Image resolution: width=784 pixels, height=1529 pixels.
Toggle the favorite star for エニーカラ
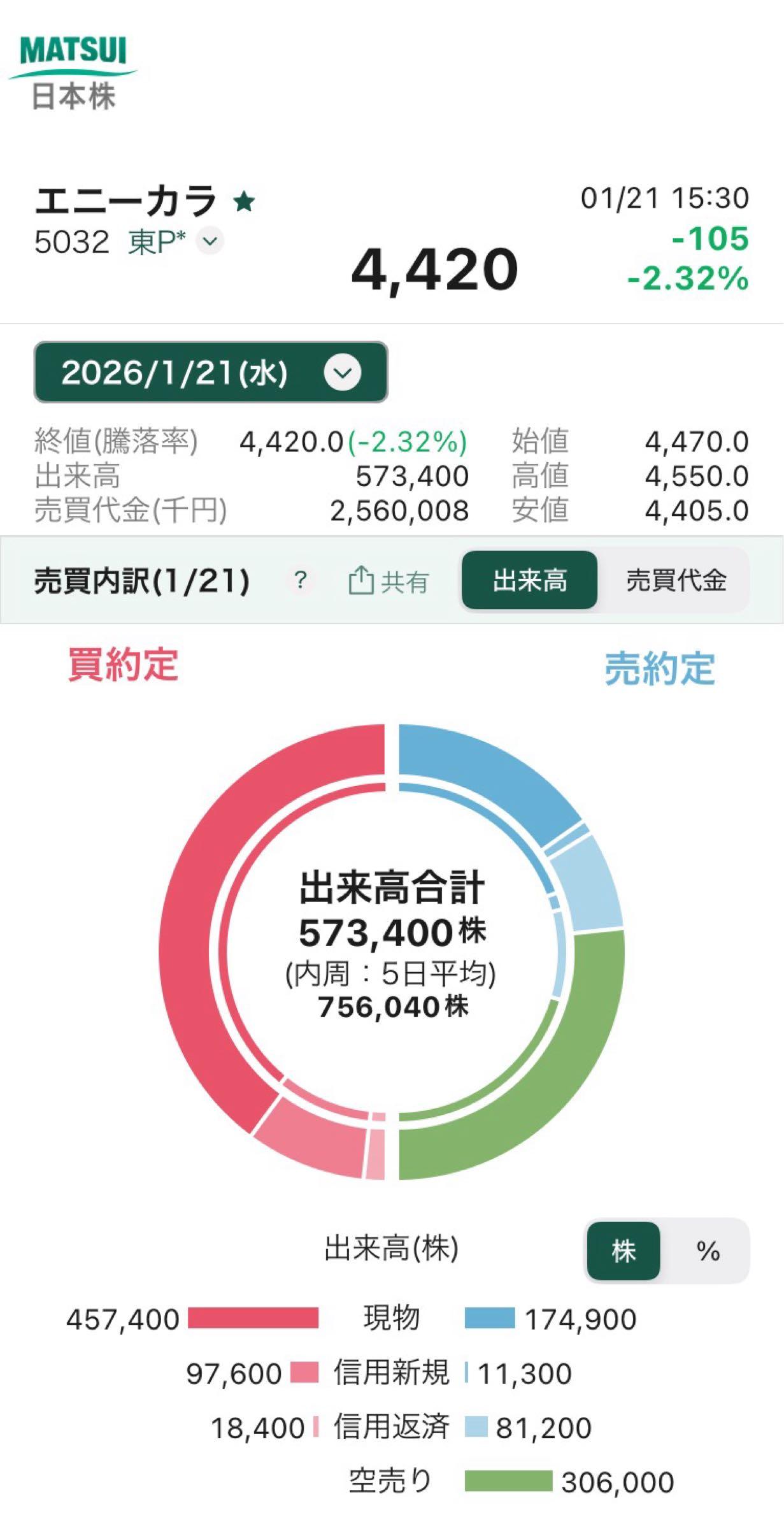[x=244, y=202]
